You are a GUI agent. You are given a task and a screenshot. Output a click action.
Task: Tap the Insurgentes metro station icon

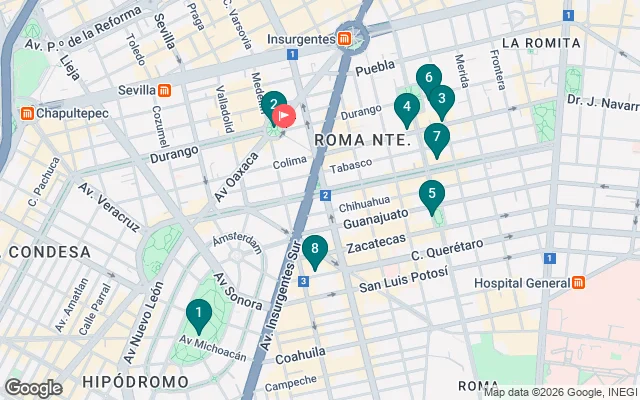click(344, 39)
